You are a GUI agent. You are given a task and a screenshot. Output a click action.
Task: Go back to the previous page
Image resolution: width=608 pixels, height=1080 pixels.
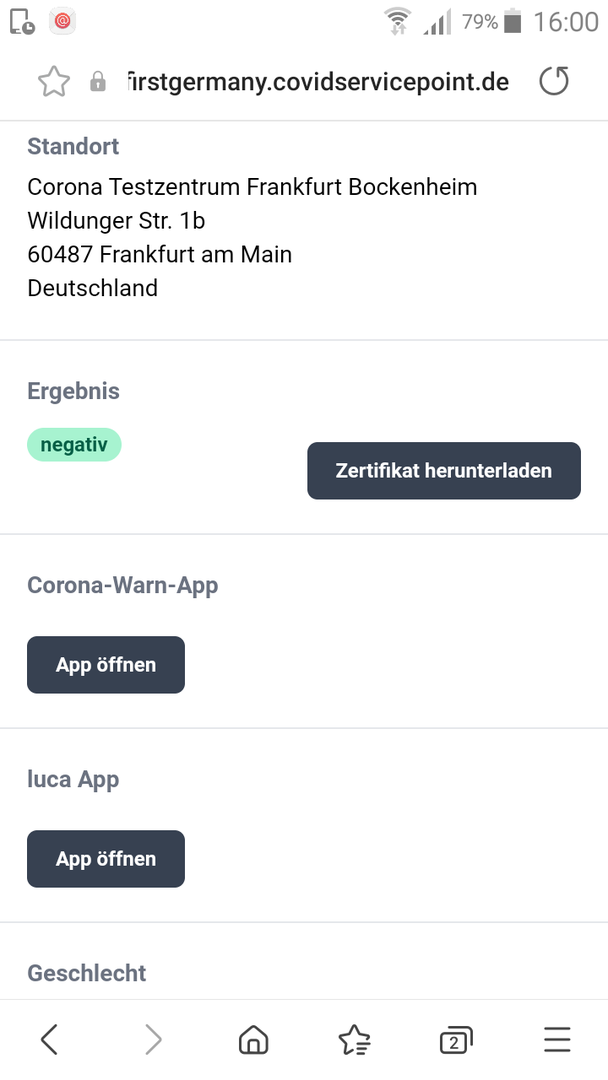click(x=50, y=1039)
